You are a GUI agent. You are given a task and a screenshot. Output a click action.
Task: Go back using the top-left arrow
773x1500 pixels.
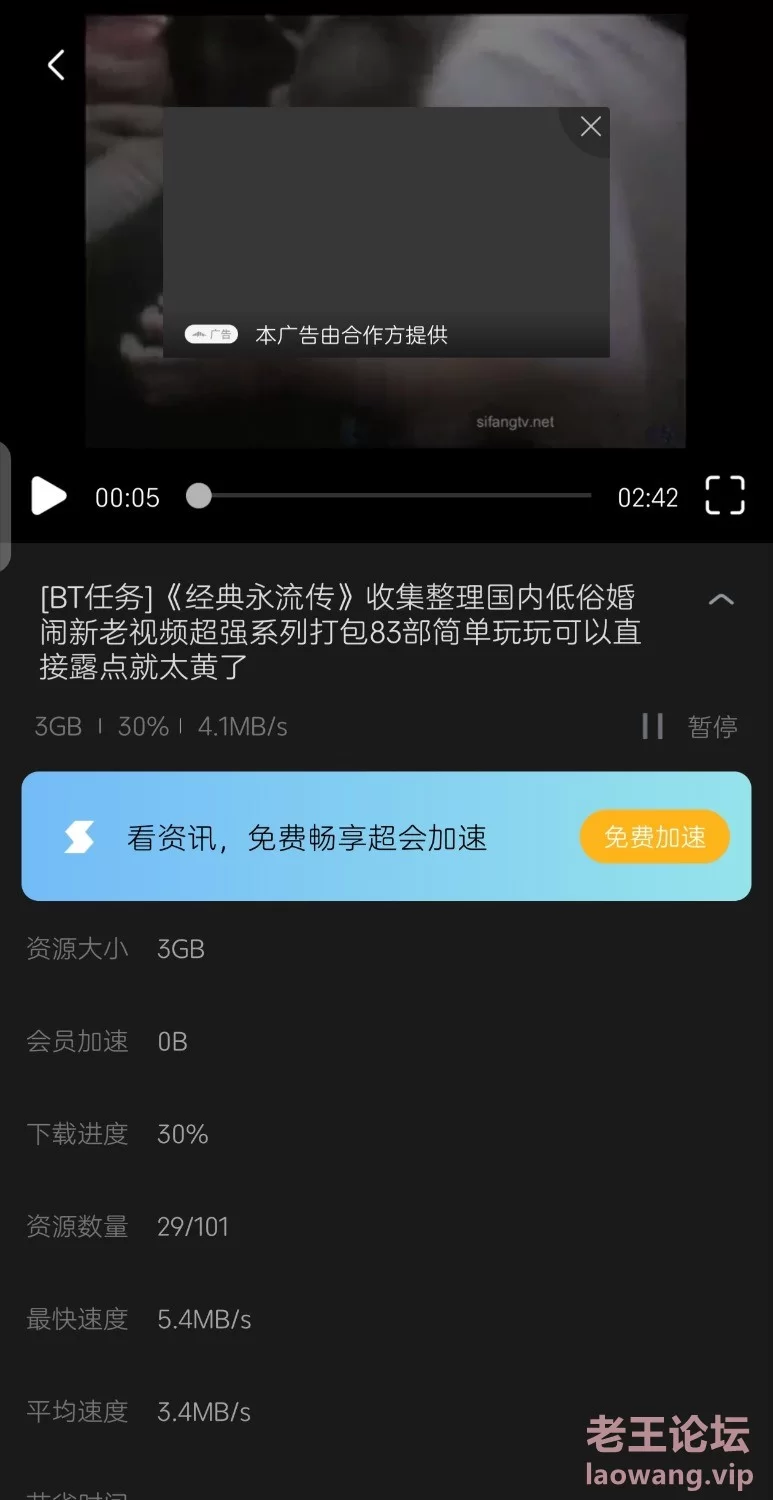coord(56,66)
